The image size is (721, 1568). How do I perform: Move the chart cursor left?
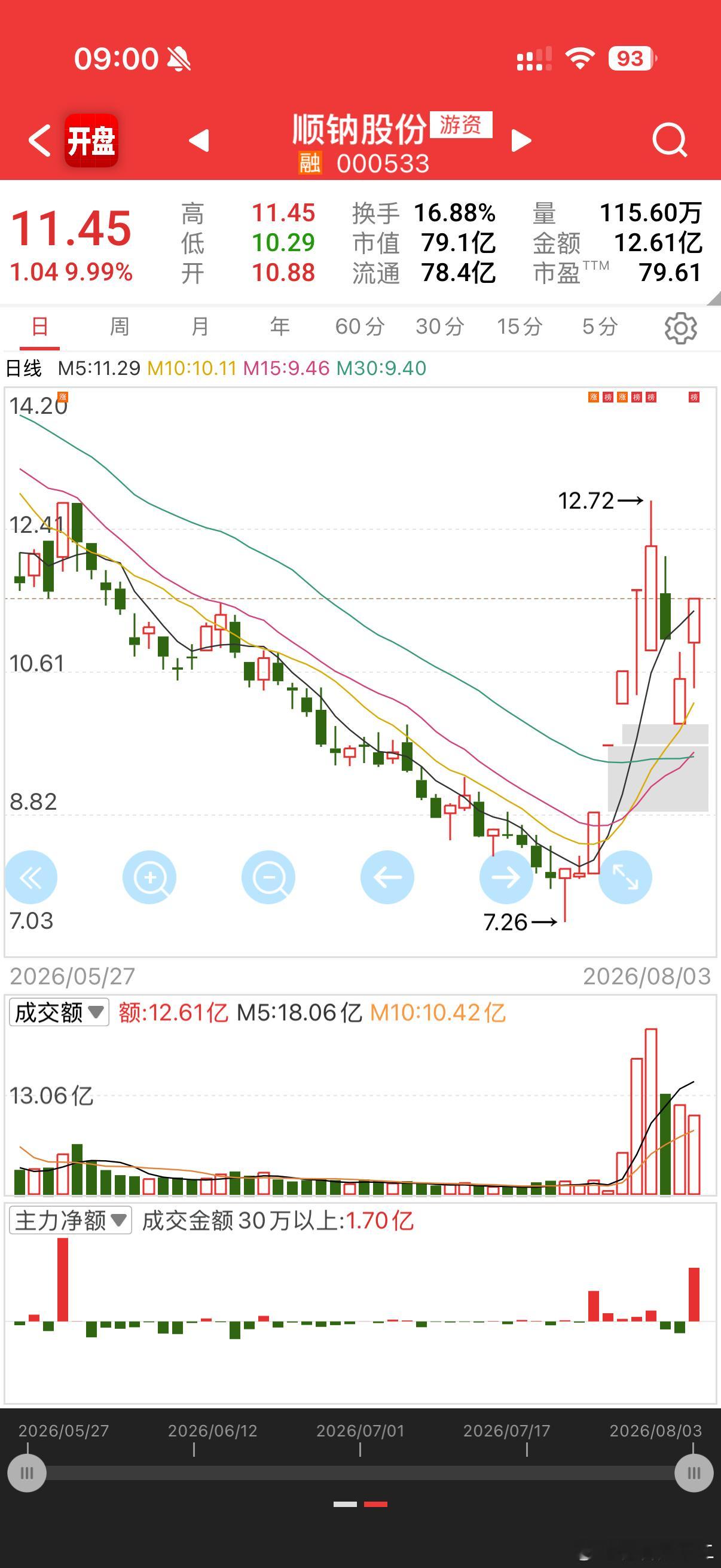(x=387, y=877)
